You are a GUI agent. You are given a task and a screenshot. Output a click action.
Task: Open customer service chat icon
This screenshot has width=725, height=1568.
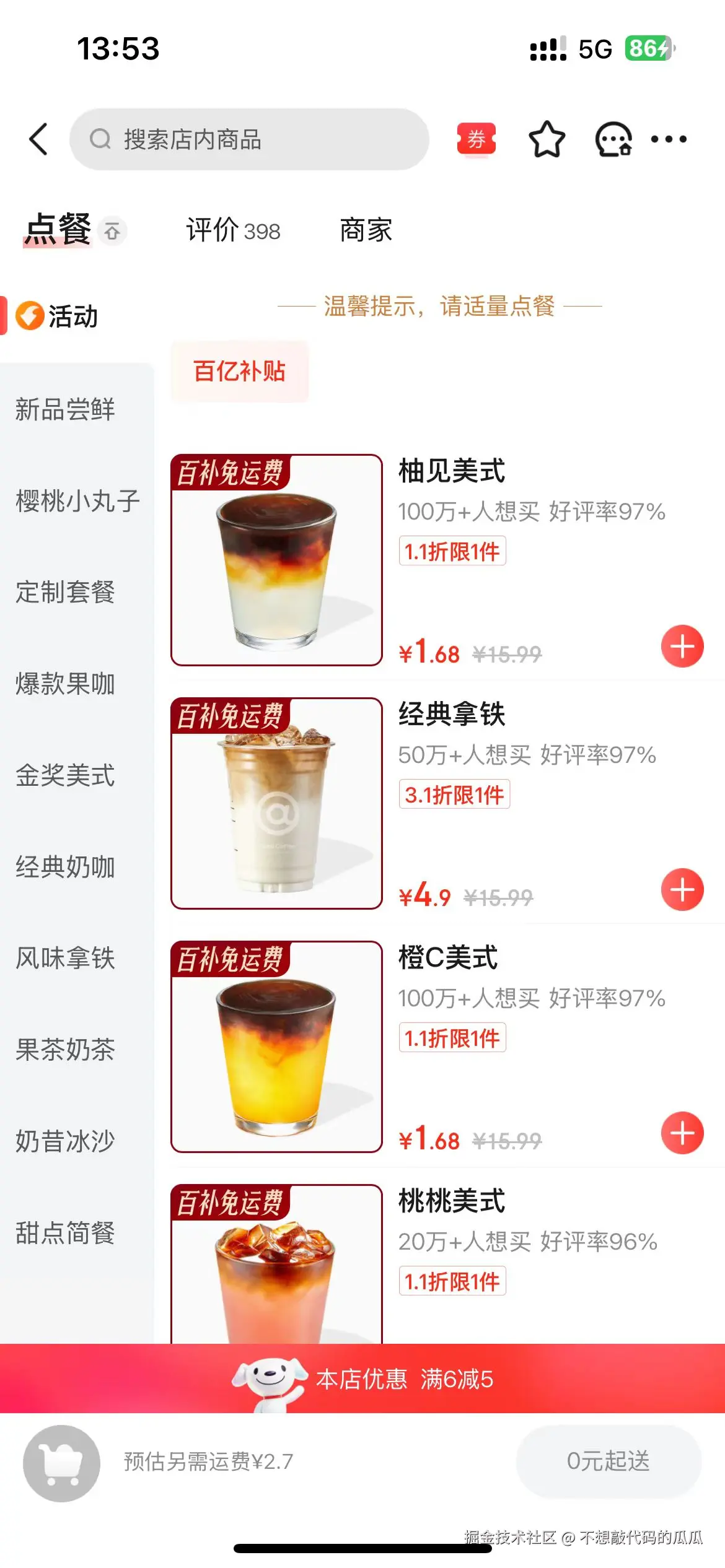pyautogui.click(x=612, y=139)
